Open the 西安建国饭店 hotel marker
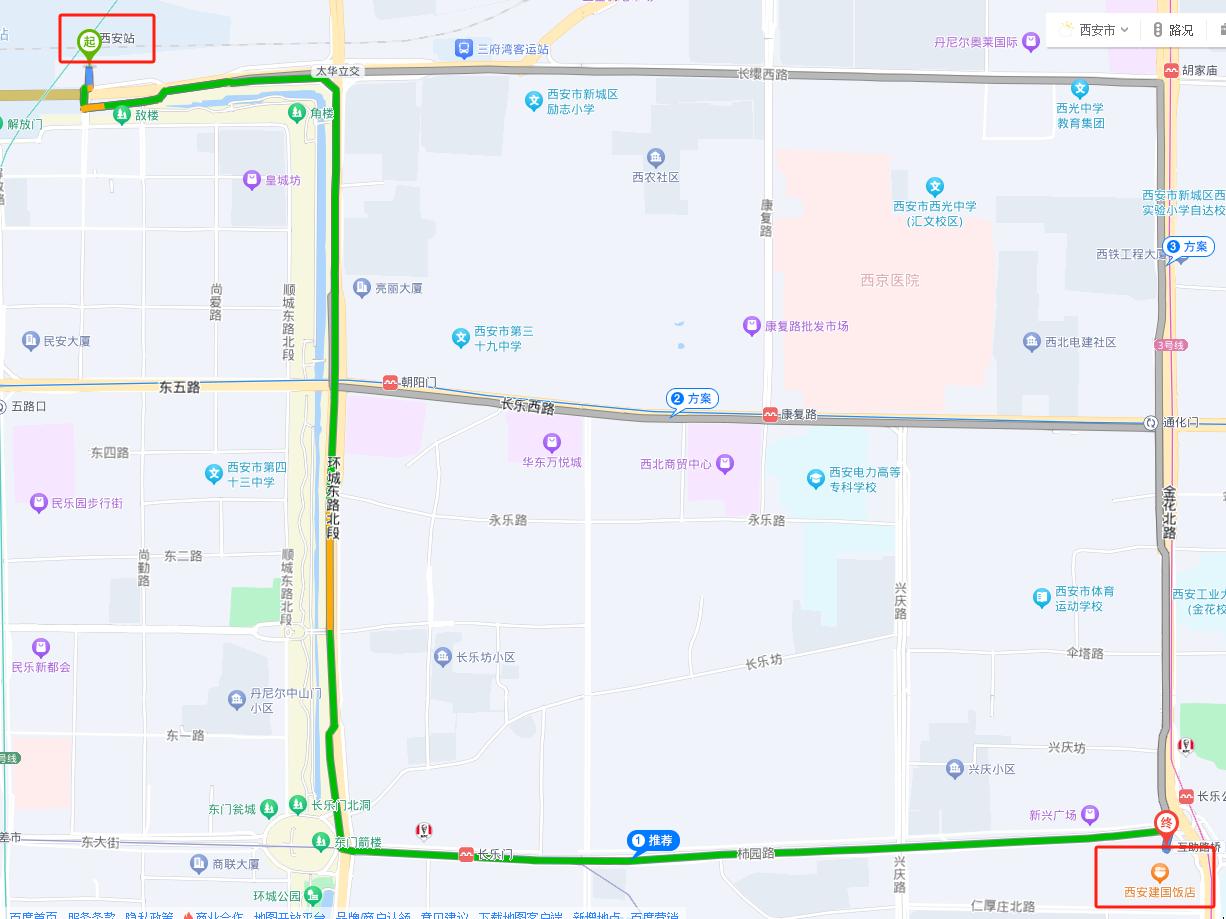This screenshot has width=1226, height=919. click(1159, 873)
